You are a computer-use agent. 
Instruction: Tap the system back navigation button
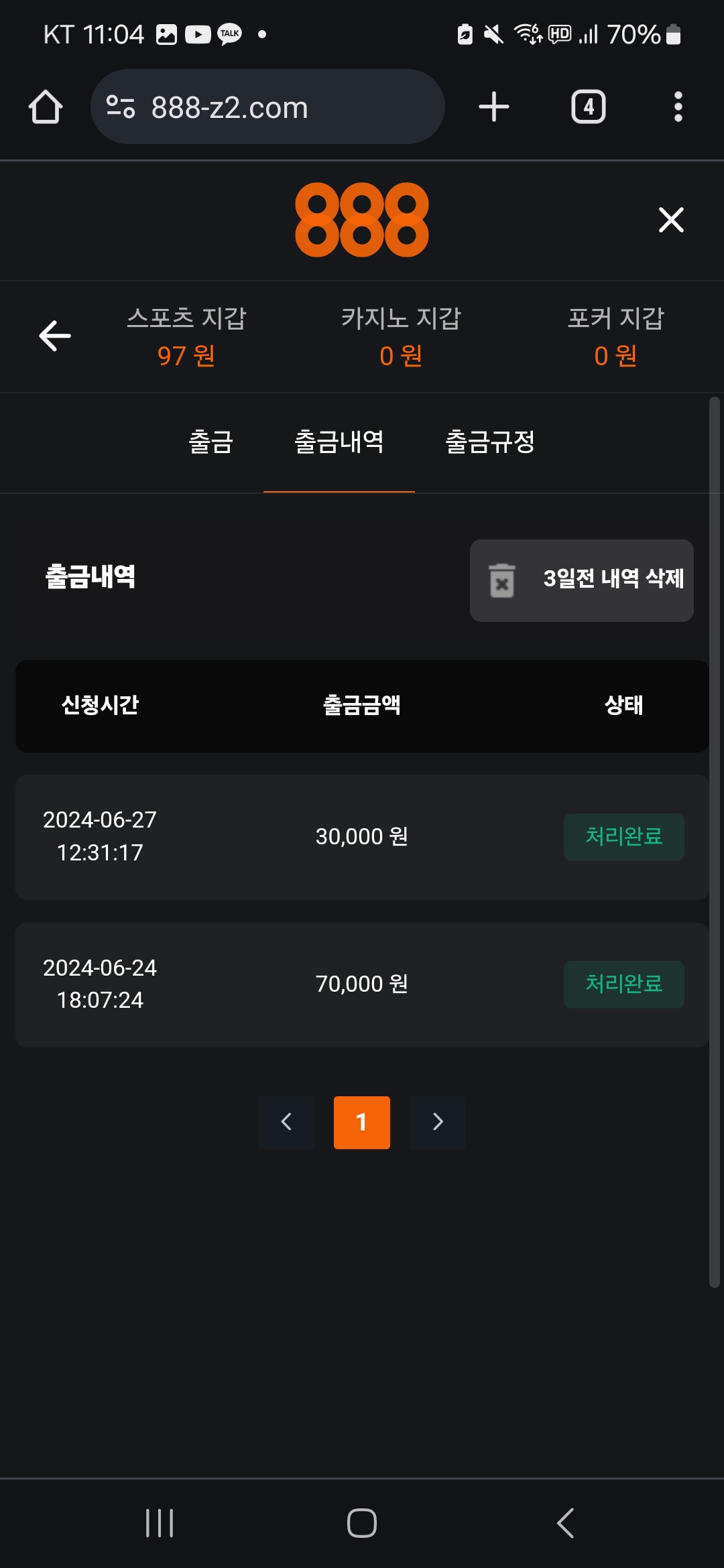pyautogui.click(x=565, y=1523)
